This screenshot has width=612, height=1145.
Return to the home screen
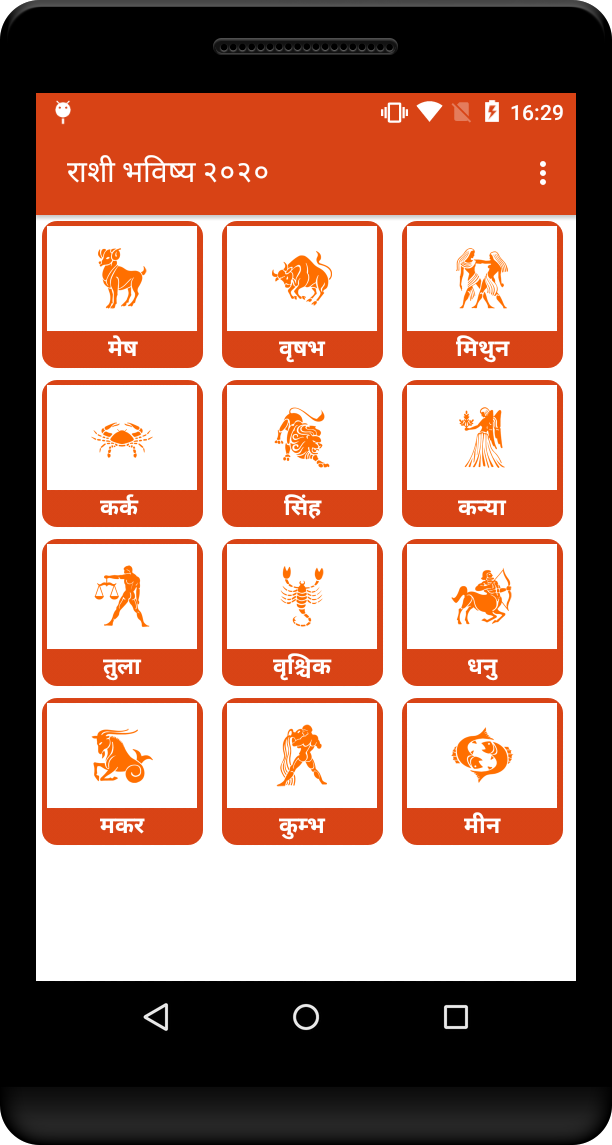(x=306, y=1016)
